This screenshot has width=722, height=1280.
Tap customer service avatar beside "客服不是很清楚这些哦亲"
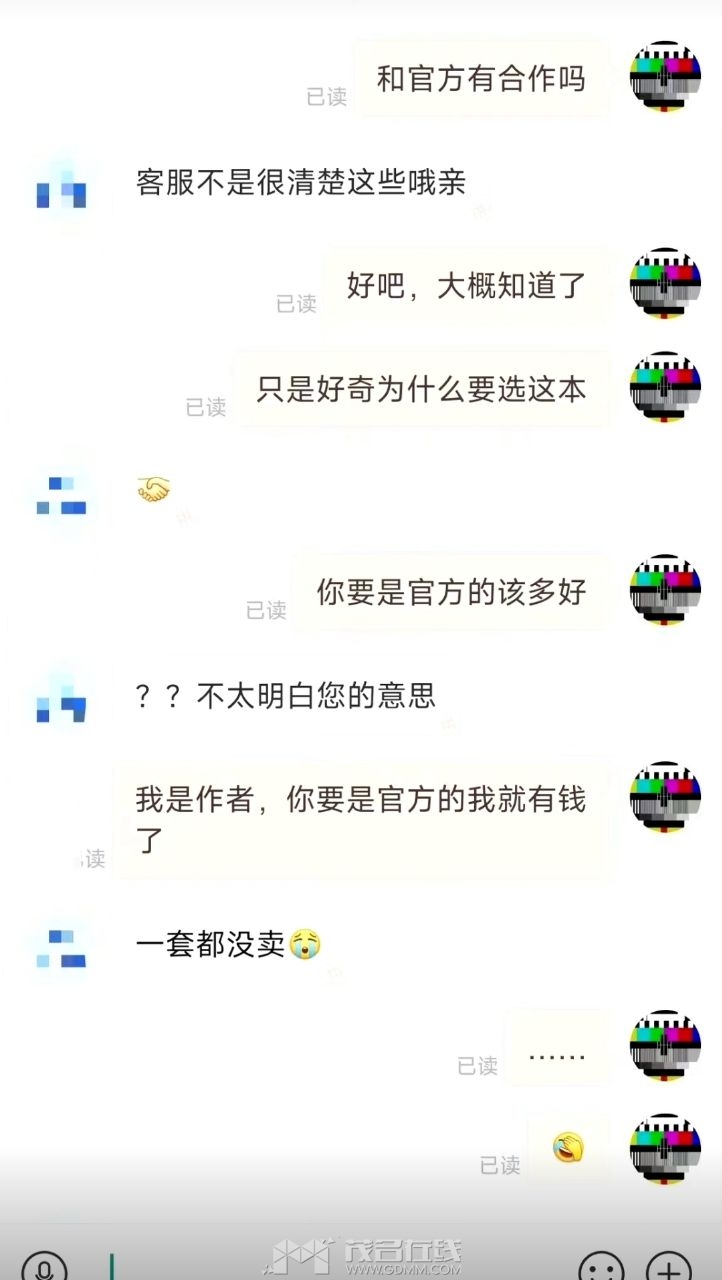pos(61,186)
